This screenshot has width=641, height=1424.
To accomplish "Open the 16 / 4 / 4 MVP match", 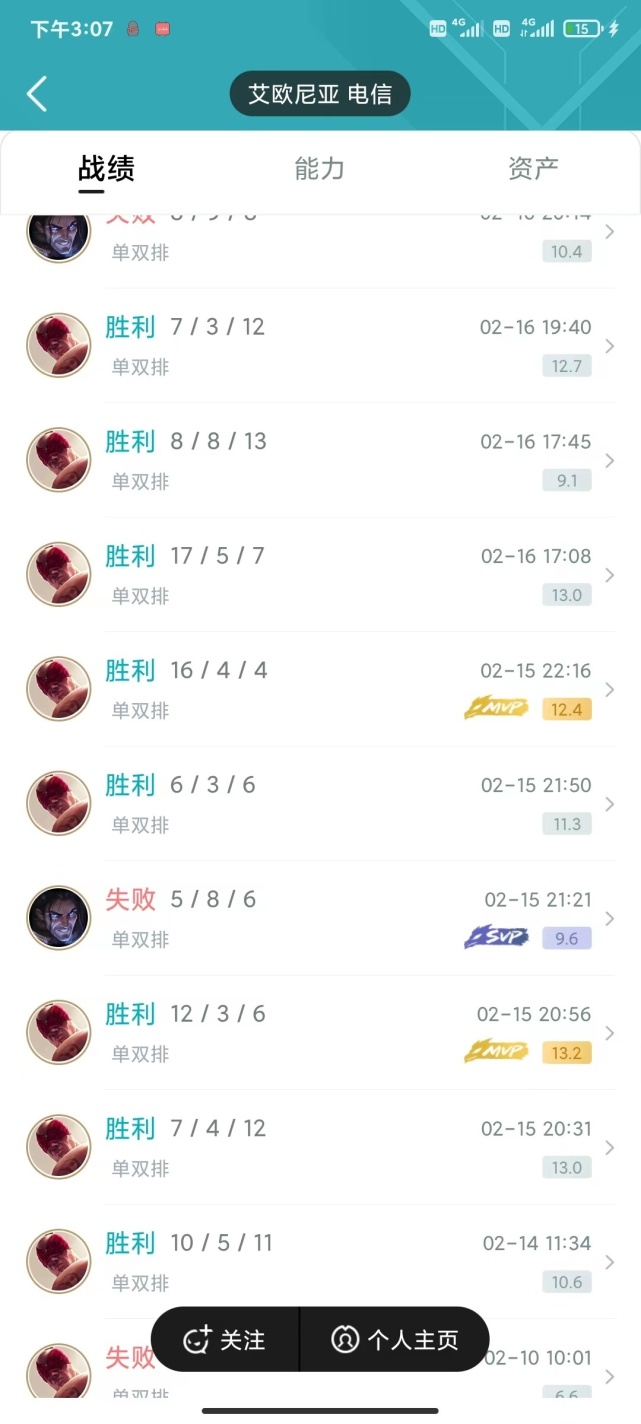I will tap(320, 689).
